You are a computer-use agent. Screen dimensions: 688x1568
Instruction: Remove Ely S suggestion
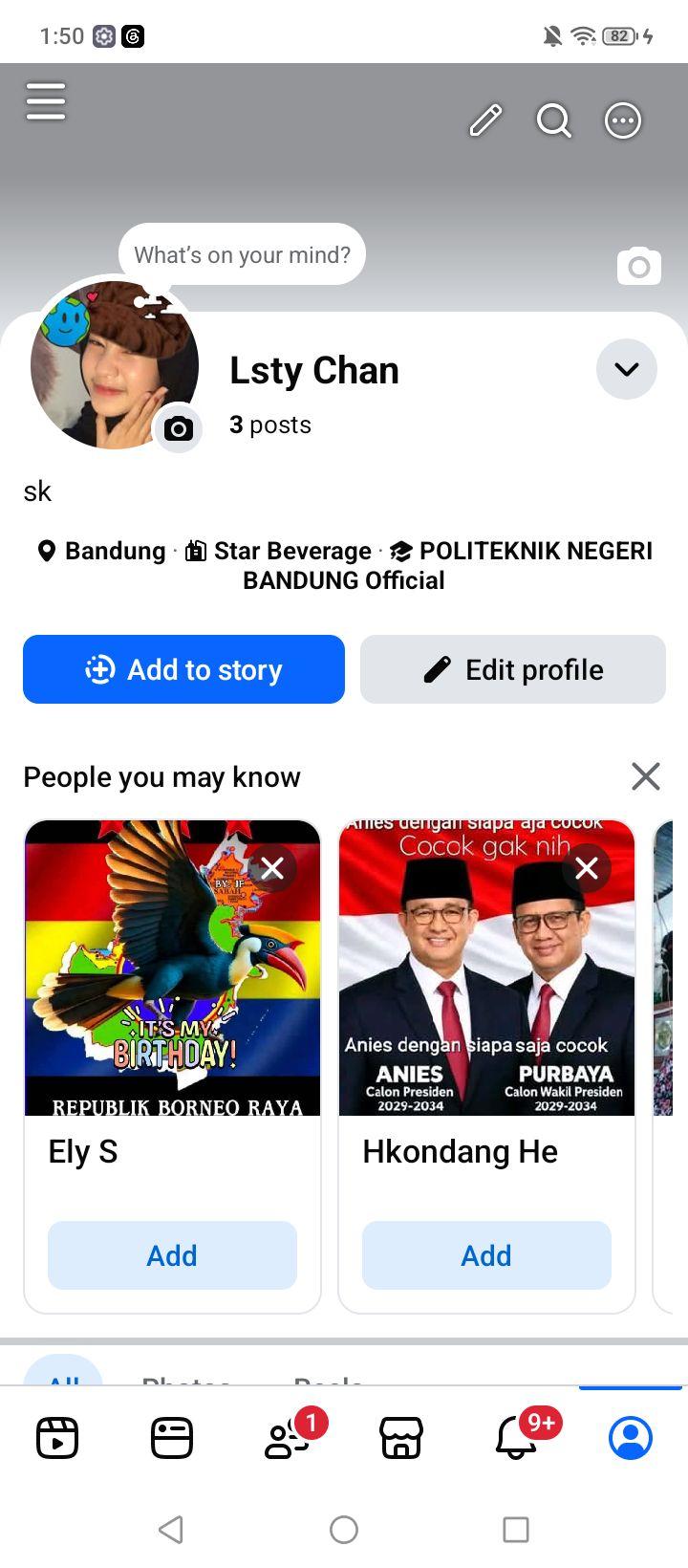[x=272, y=868]
